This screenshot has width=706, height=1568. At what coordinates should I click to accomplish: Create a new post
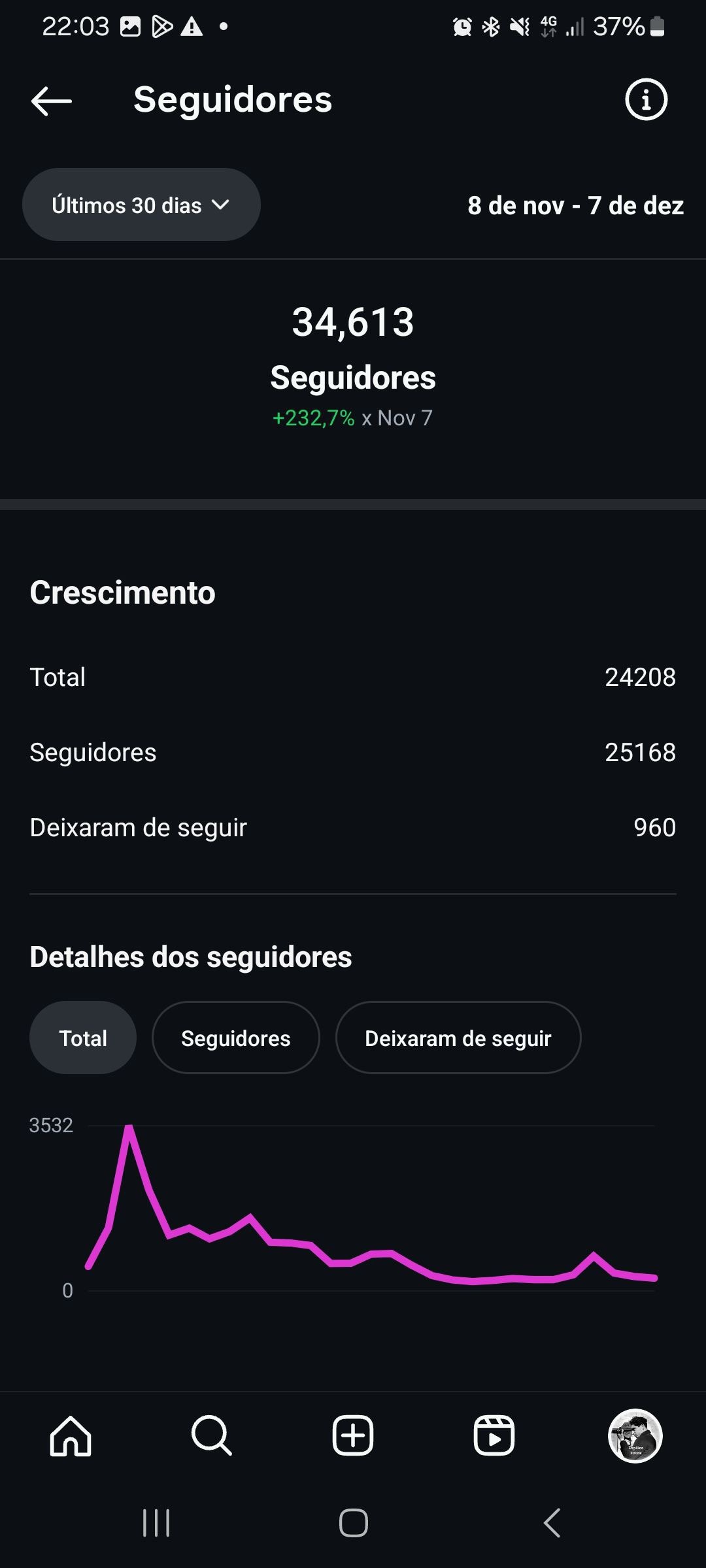tap(353, 1435)
